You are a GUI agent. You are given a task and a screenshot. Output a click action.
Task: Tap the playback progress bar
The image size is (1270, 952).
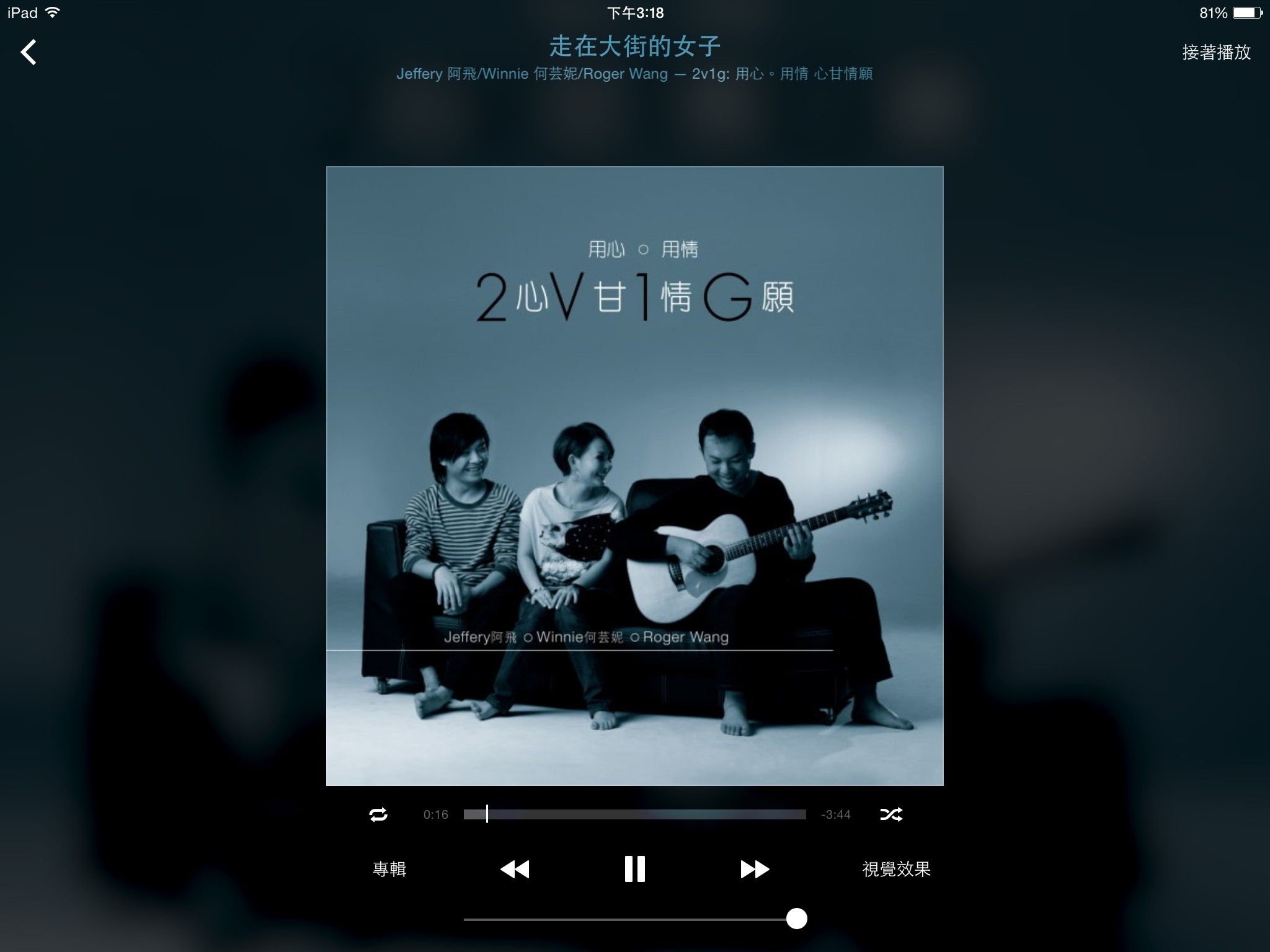(x=634, y=814)
